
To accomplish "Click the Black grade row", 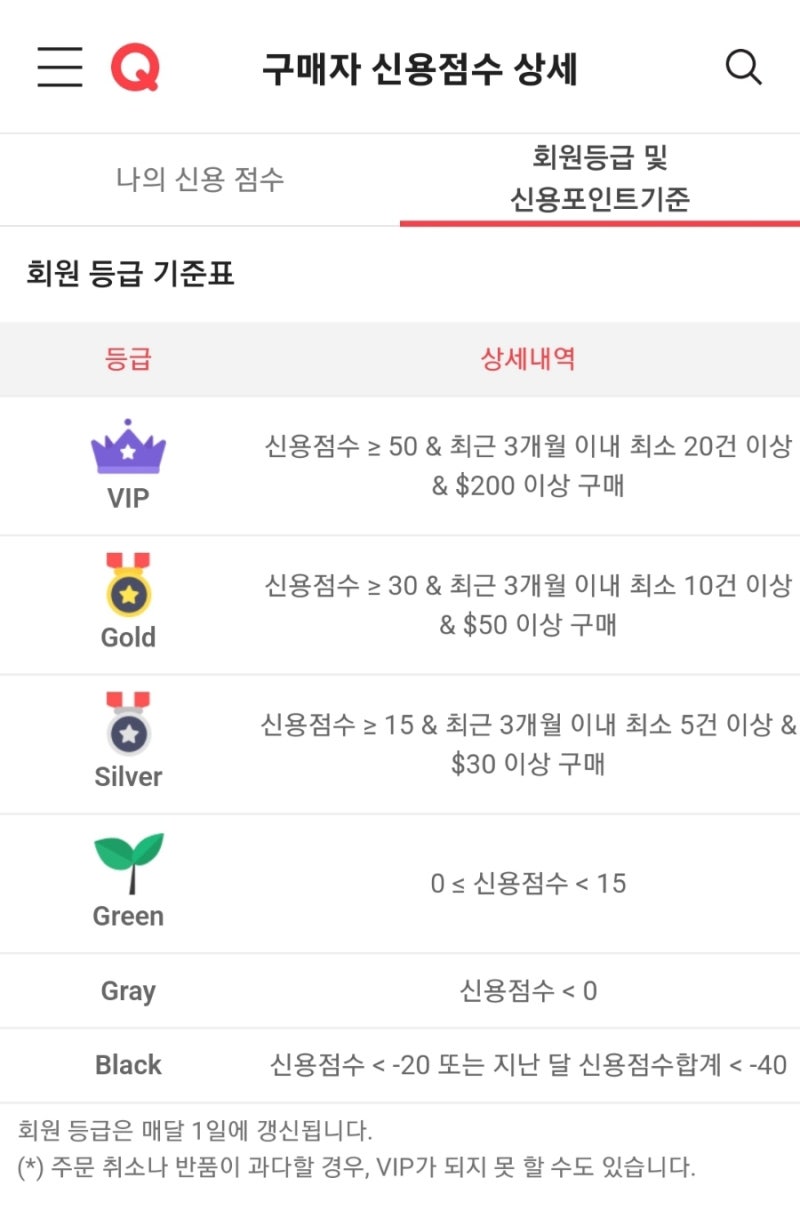I will pyautogui.click(x=128, y=1065).
